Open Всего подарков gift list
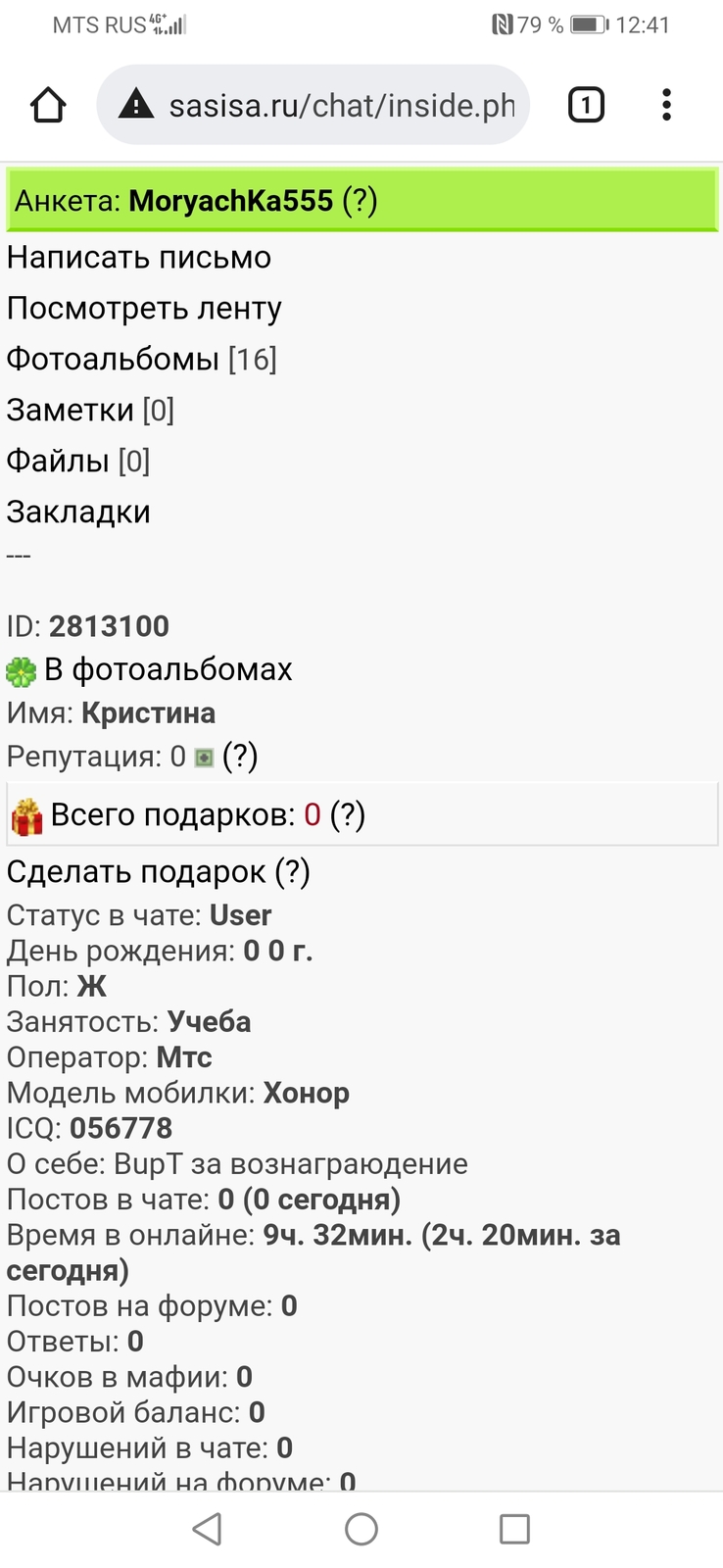The height and width of the screenshot is (1568, 723). tap(172, 815)
